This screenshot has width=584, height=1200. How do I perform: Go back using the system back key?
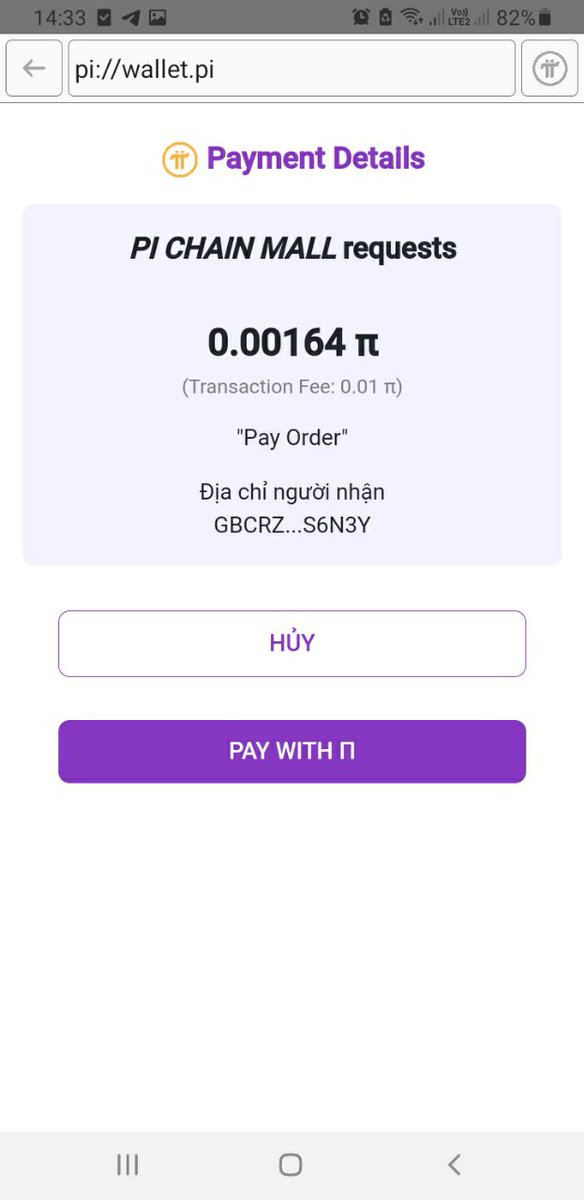click(x=455, y=1164)
